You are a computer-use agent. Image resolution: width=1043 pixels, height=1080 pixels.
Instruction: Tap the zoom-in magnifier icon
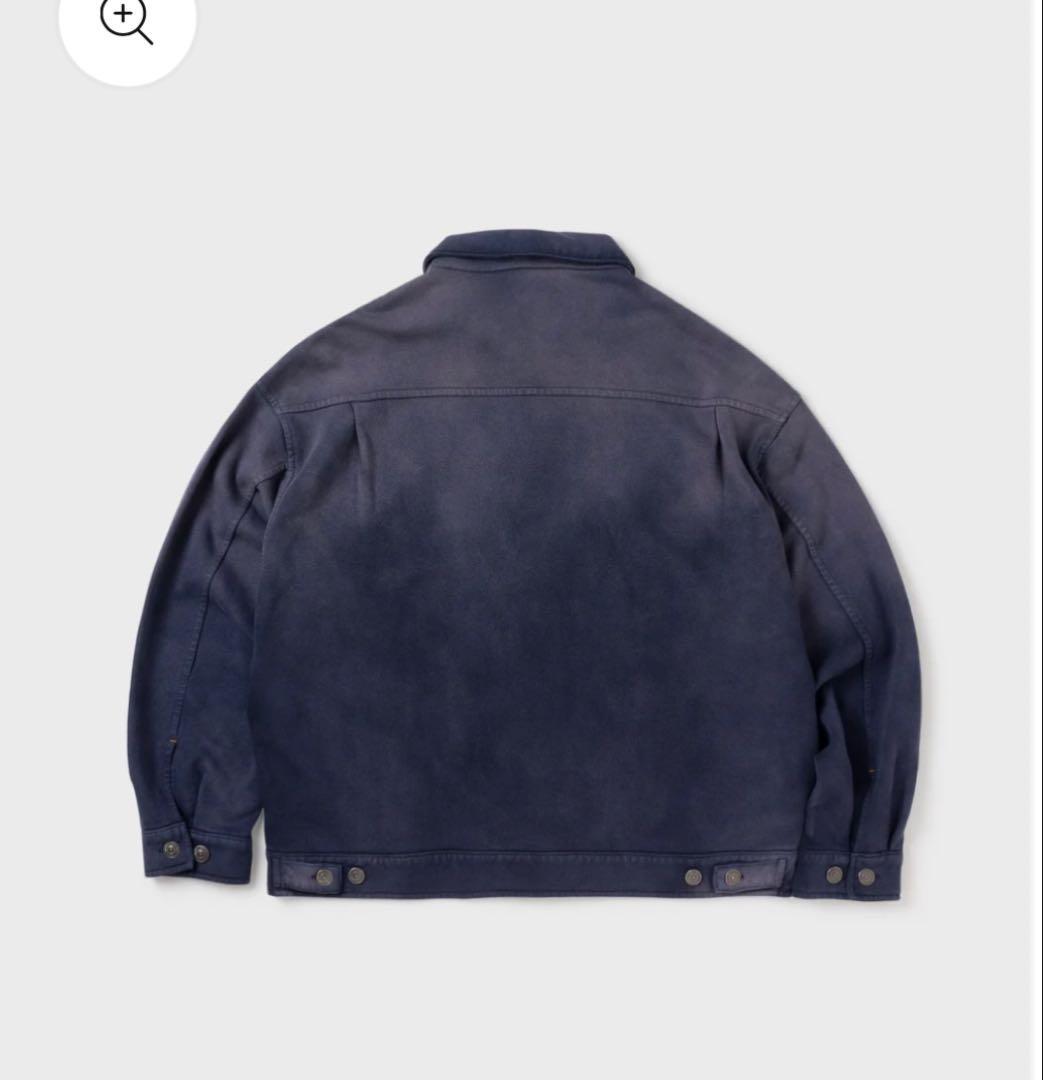127,22
